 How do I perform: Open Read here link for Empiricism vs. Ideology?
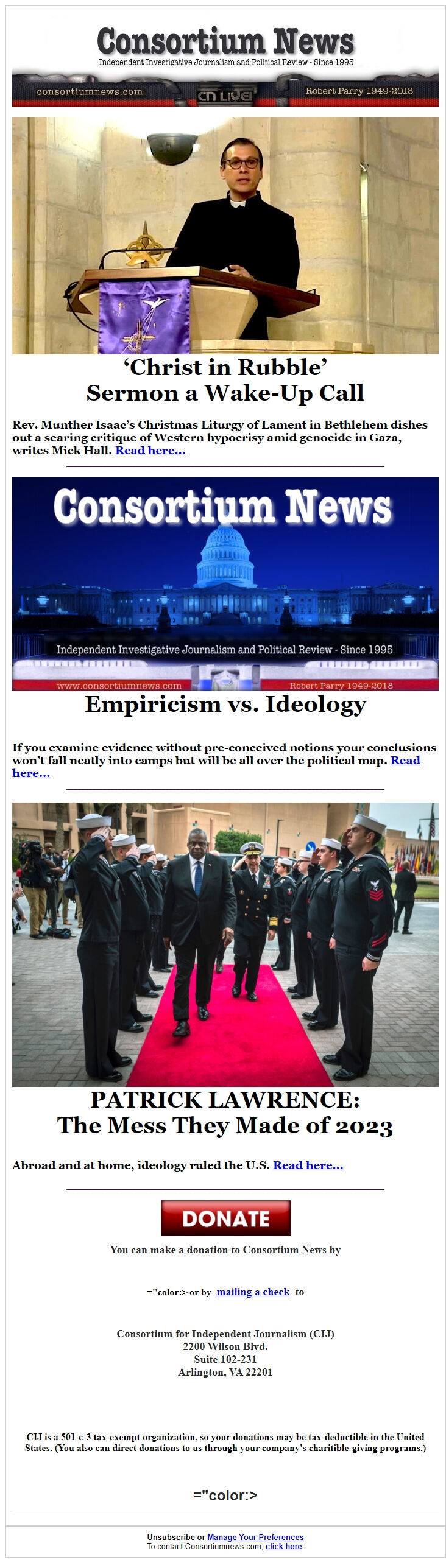coord(405,760)
